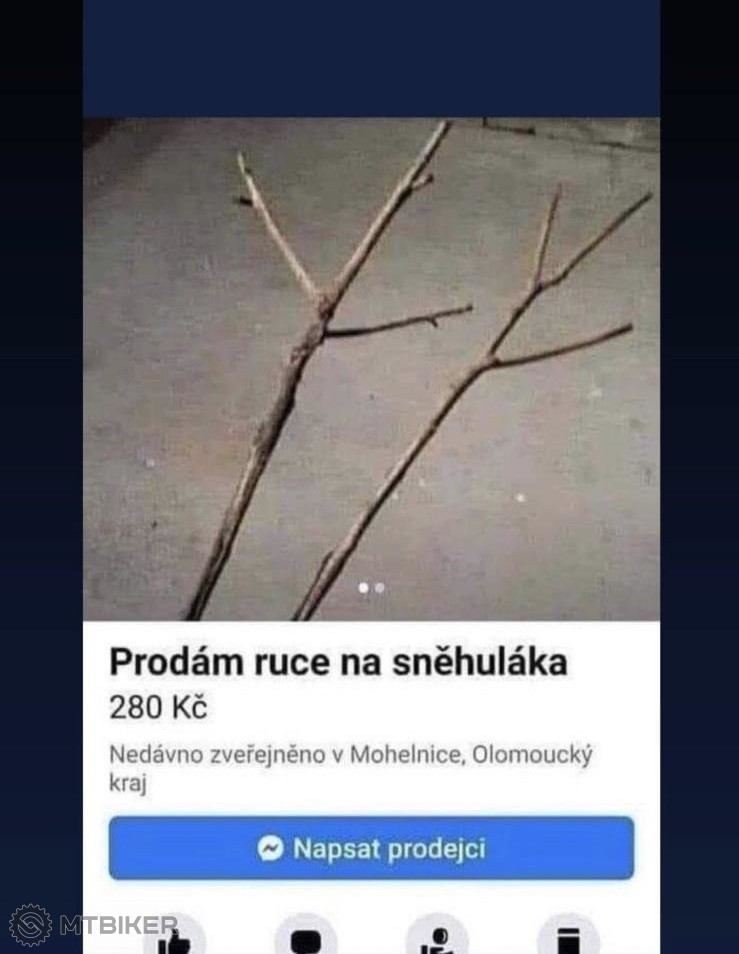739x954 pixels.
Task: Open the snowman arms listing photo
Action: pyautogui.click(x=371, y=370)
